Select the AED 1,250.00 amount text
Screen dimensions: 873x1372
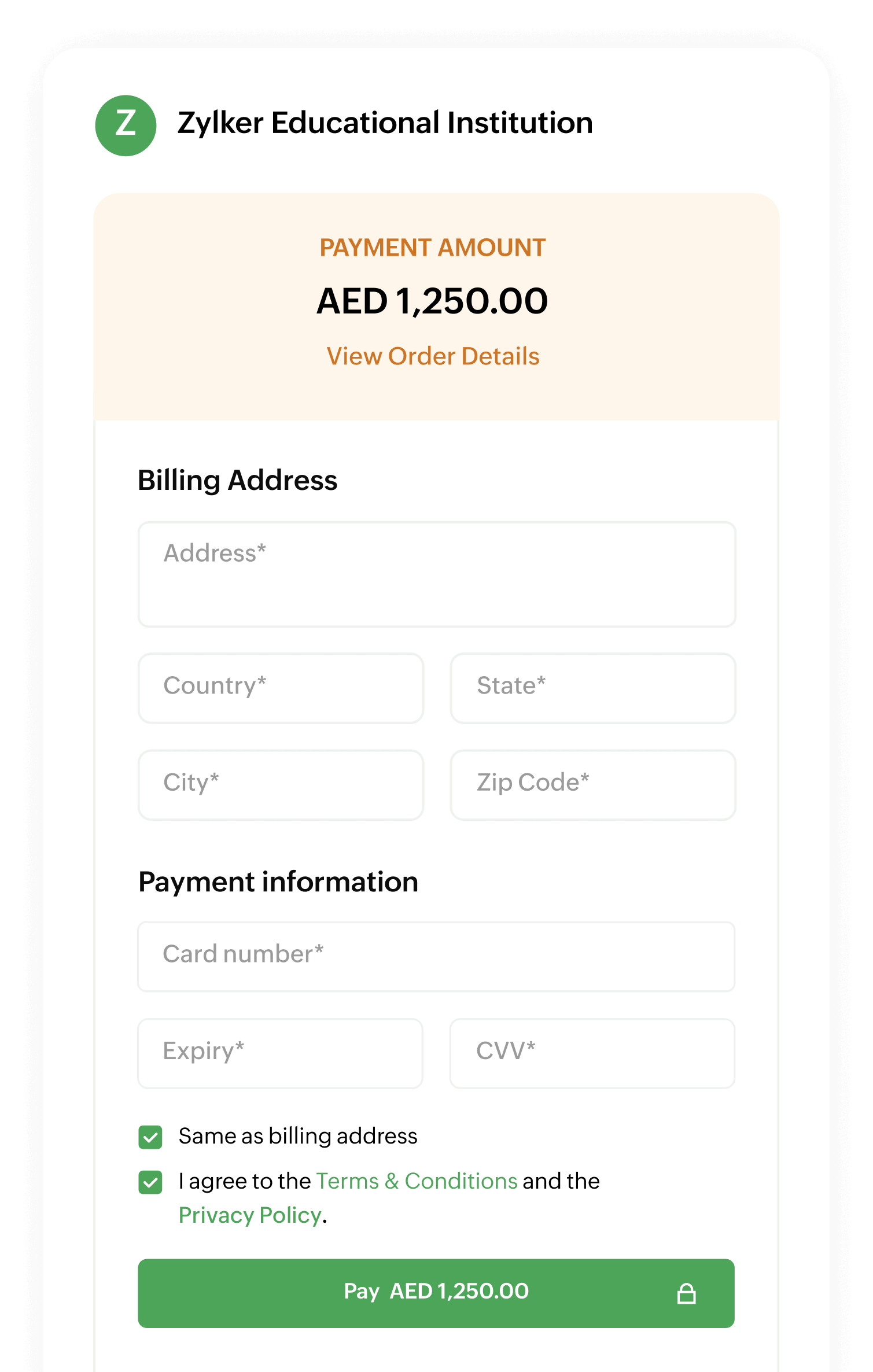tap(433, 301)
